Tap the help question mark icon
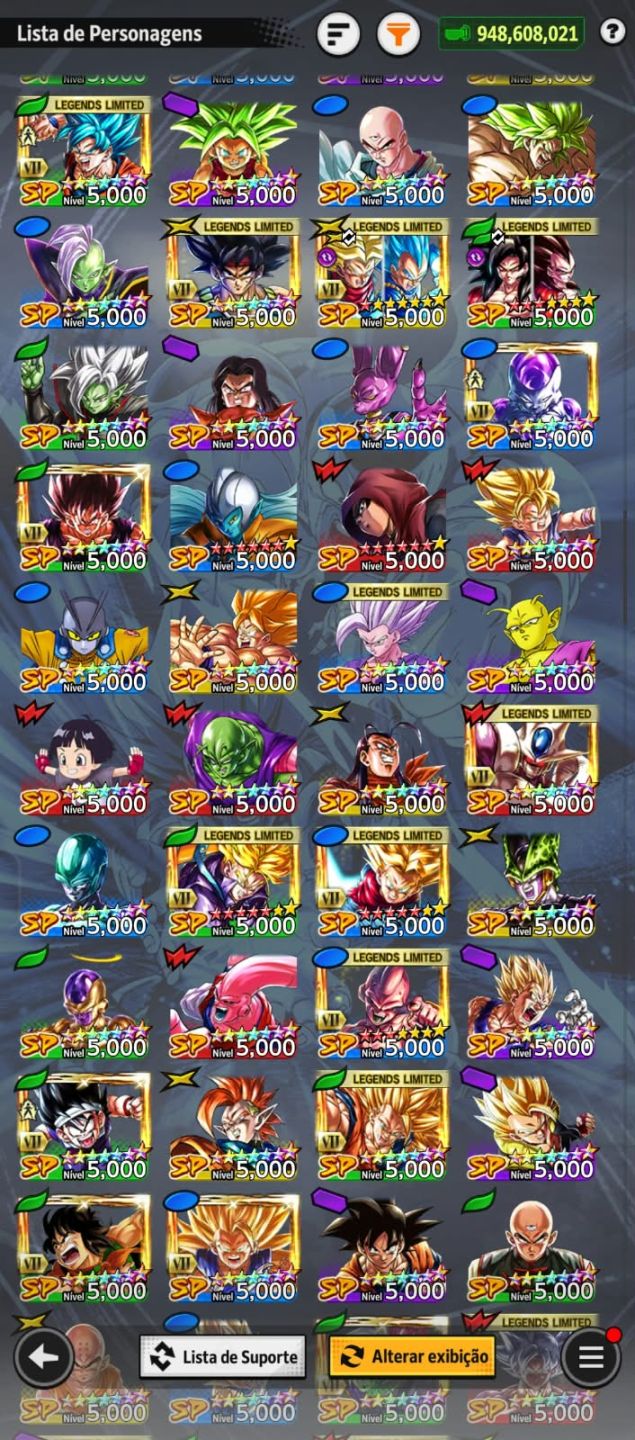This screenshot has width=635, height=1440. coord(612,32)
